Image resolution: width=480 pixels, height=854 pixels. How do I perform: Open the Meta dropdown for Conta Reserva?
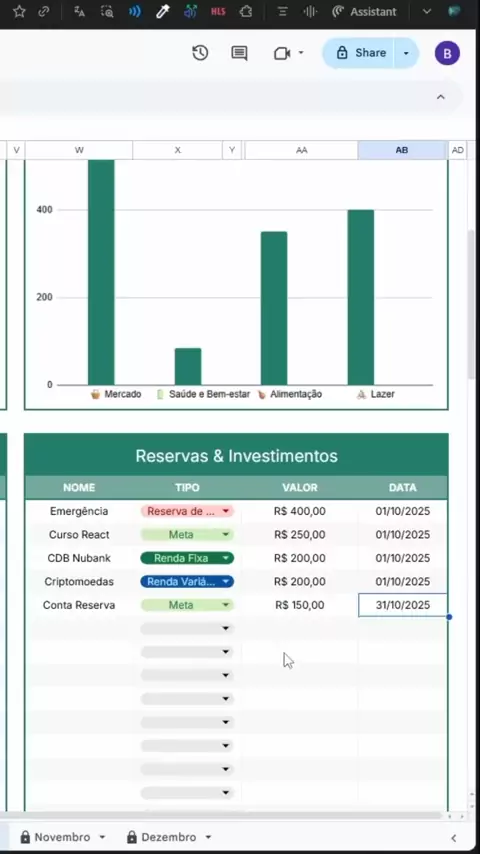(187, 605)
